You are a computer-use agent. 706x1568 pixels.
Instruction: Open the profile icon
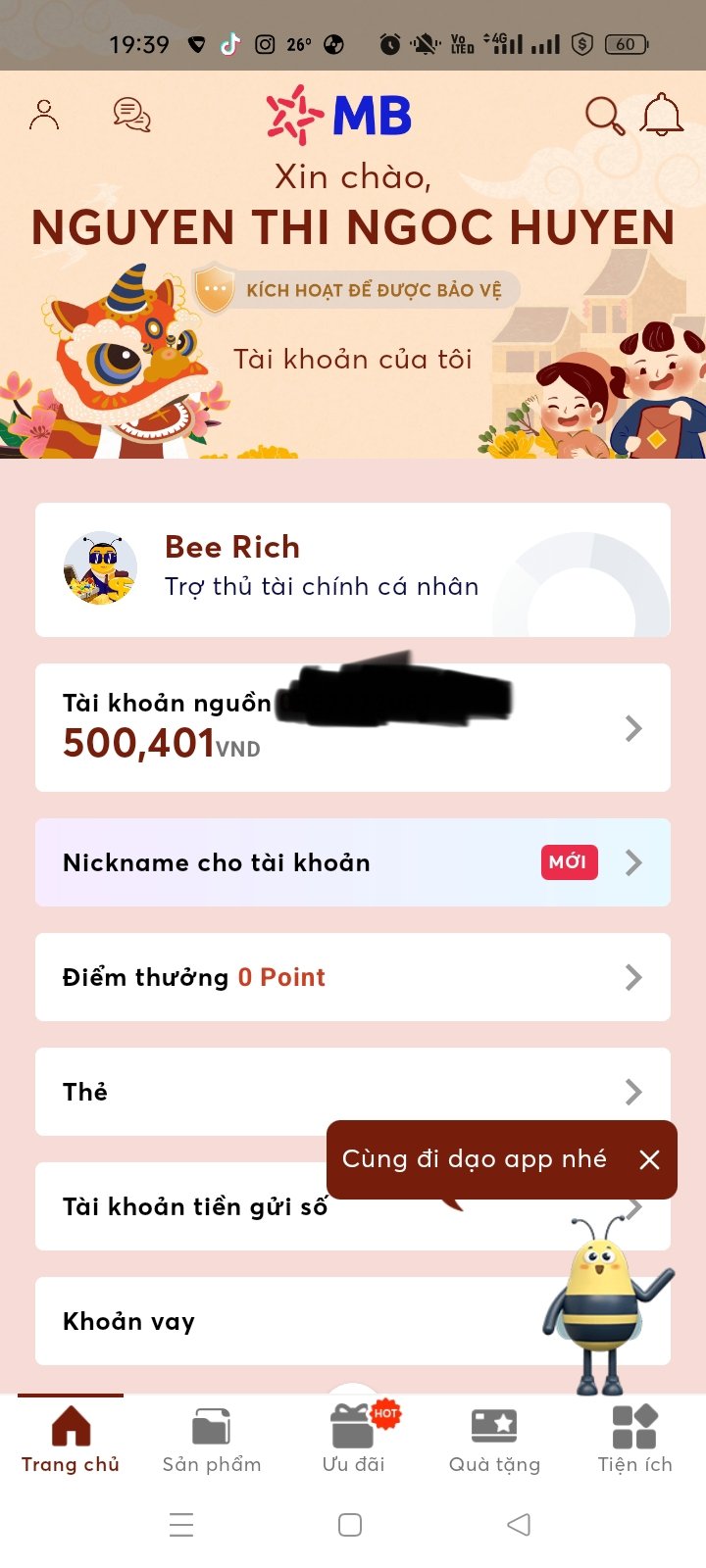click(x=44, y=116)
